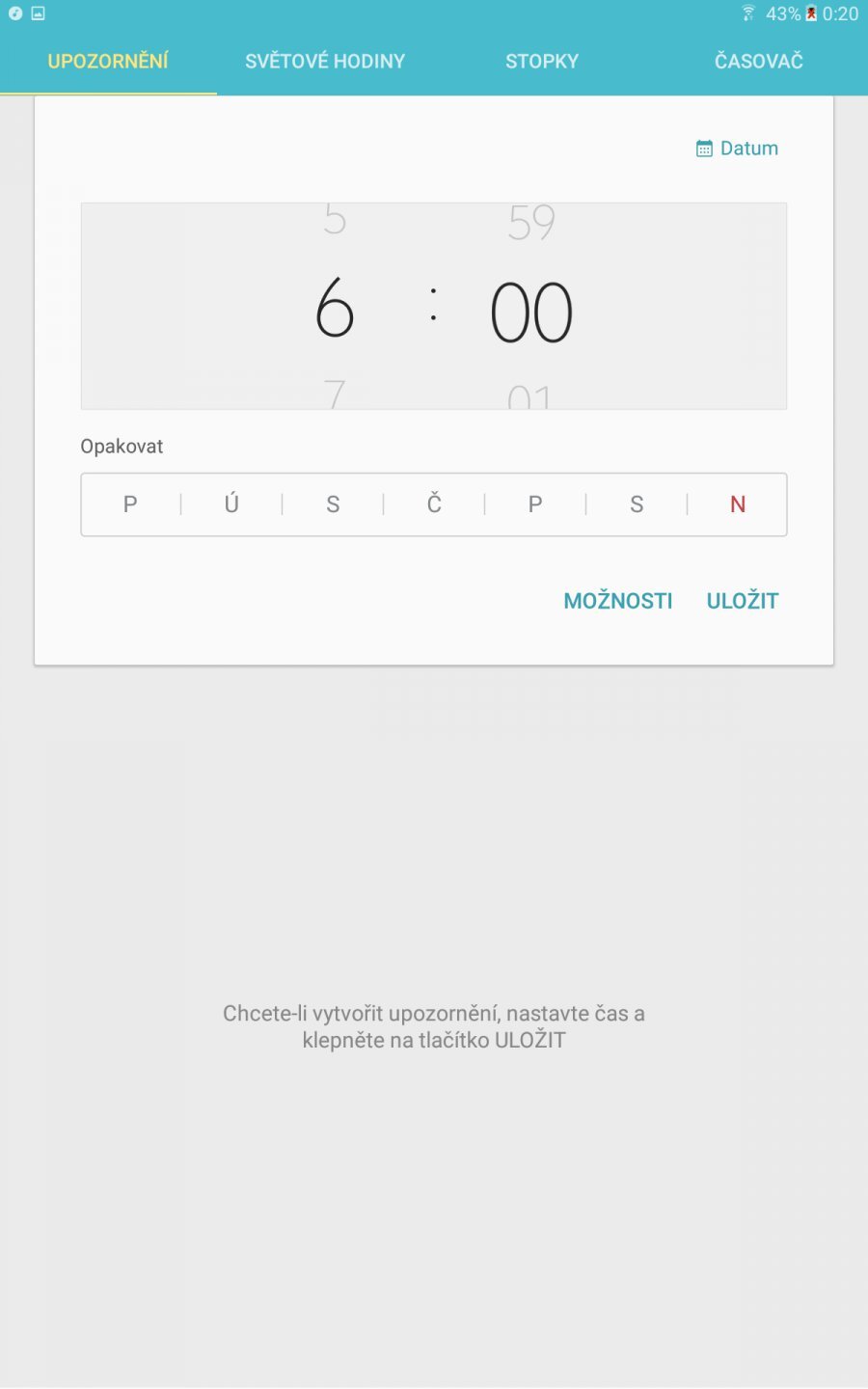868x1389 pixels.
Task: Select hour 7 on the hour wheel
Action: click(x=334, y=394)
